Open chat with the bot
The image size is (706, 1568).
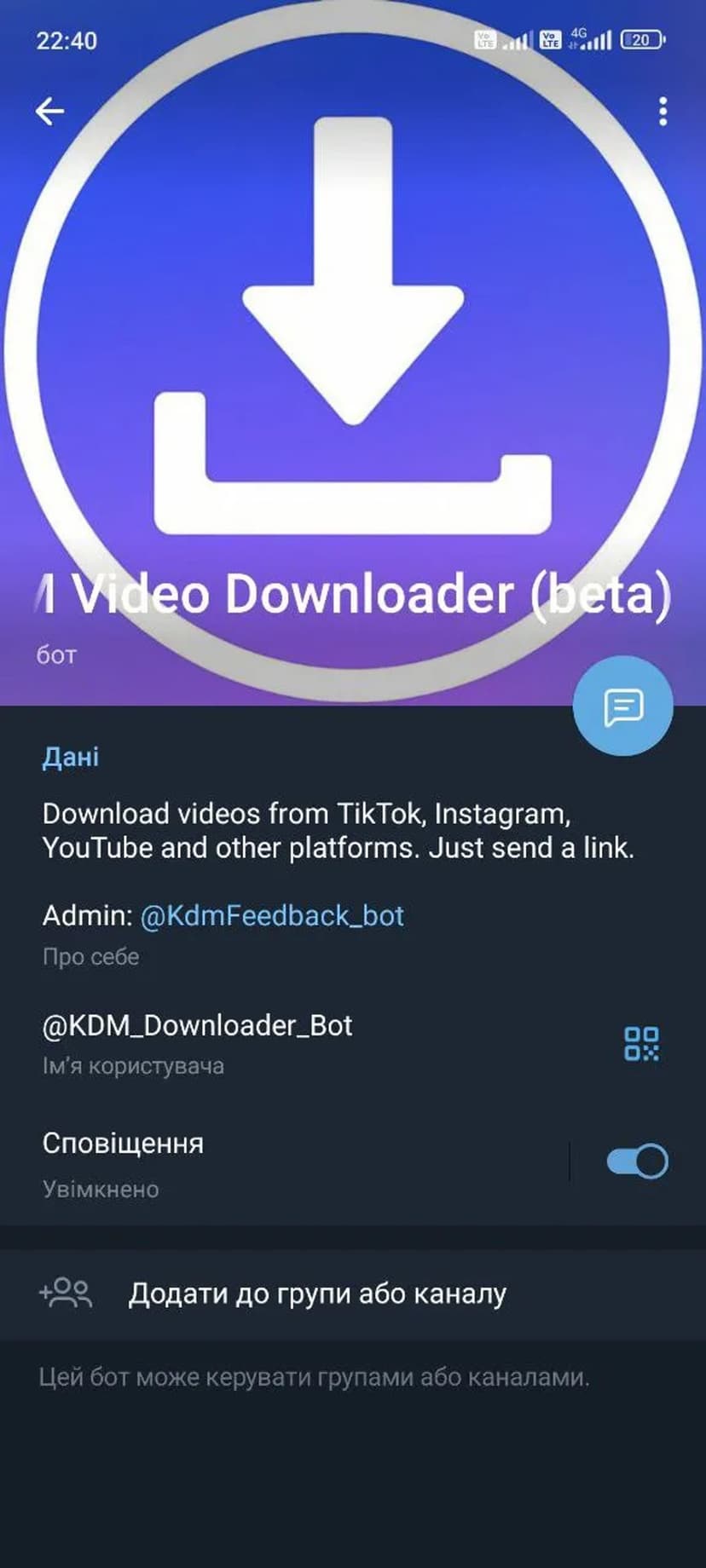point(622,706)
